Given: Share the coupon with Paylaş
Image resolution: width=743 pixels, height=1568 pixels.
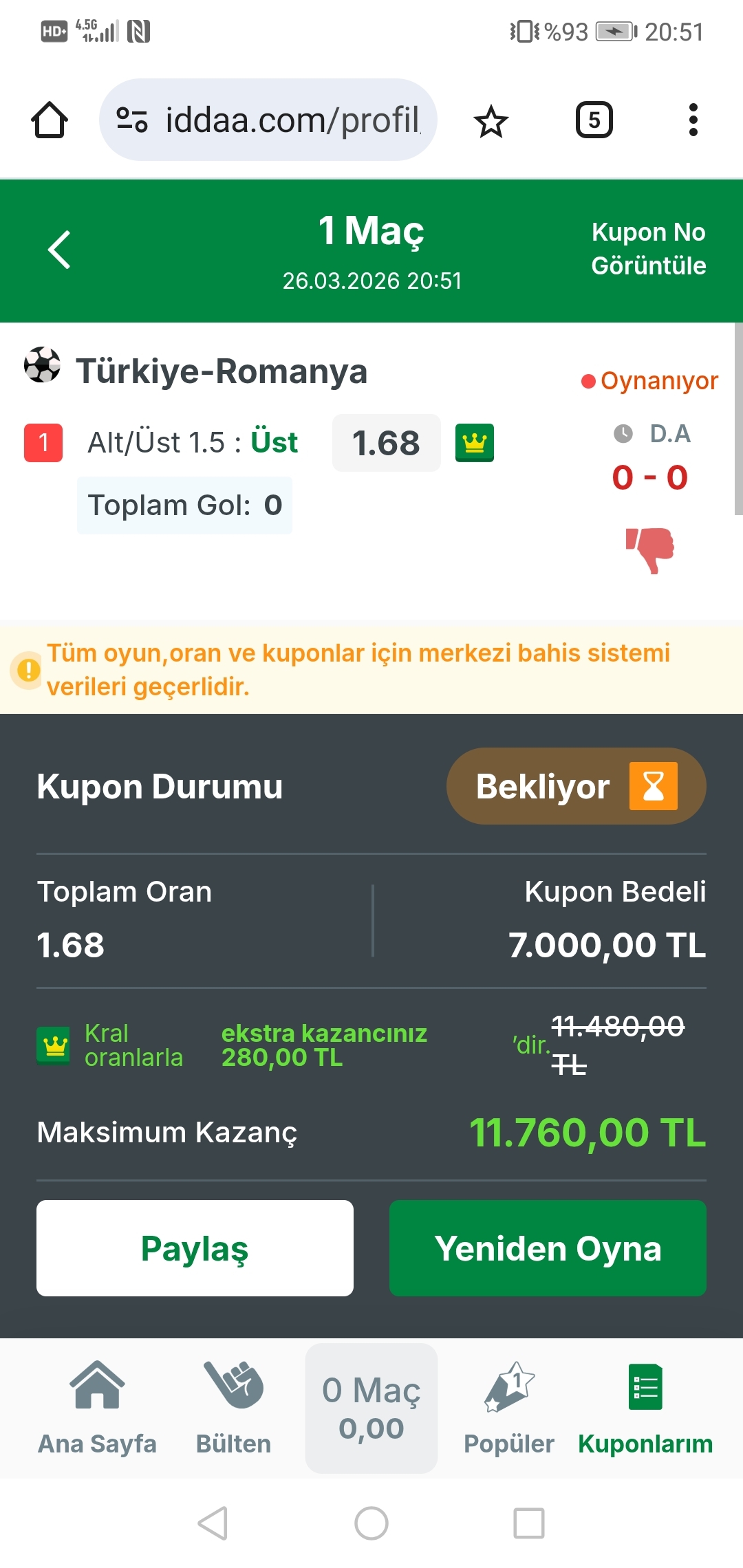Looking at the screenshot, I should tap(195, 1248).
